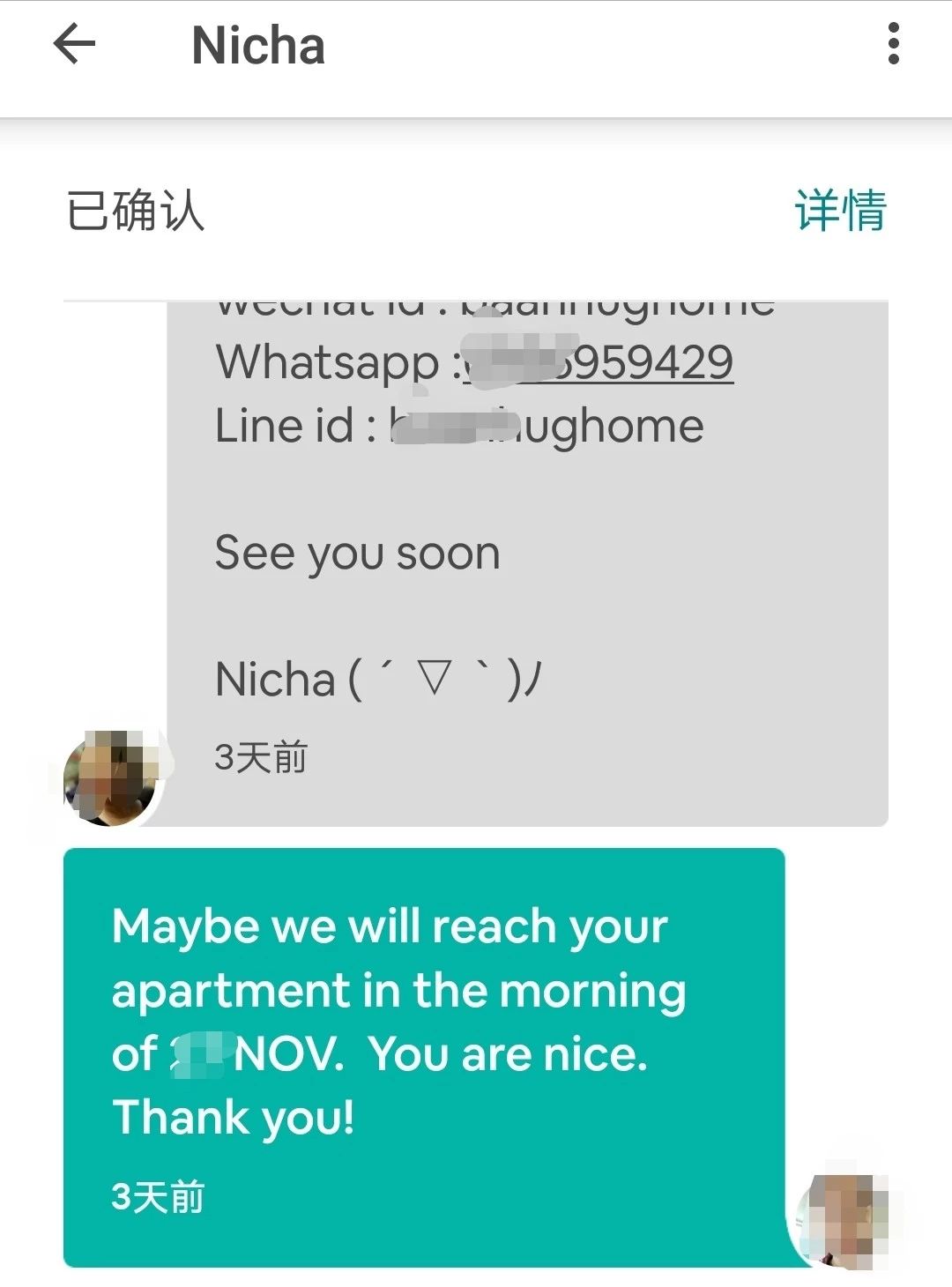952x1287 pixels.
Task: Tap the 3天前 timestamp in the green bubble
Action: pos(157,1197)
